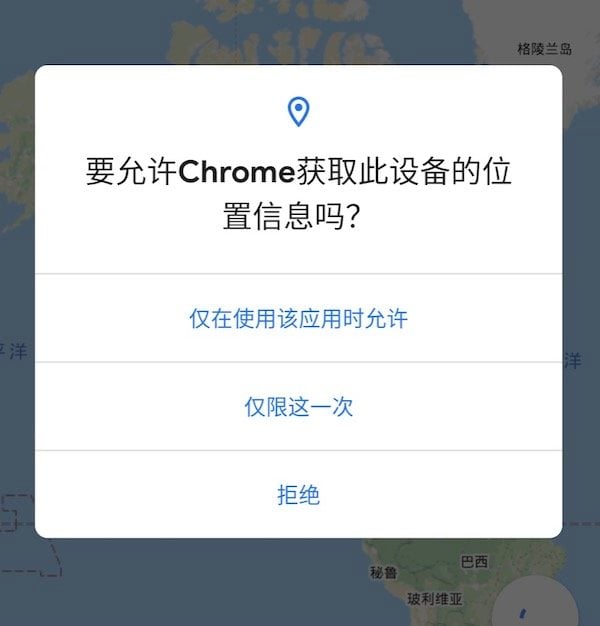Select 仅在使用该应用时允许 option

pos(298,319)
